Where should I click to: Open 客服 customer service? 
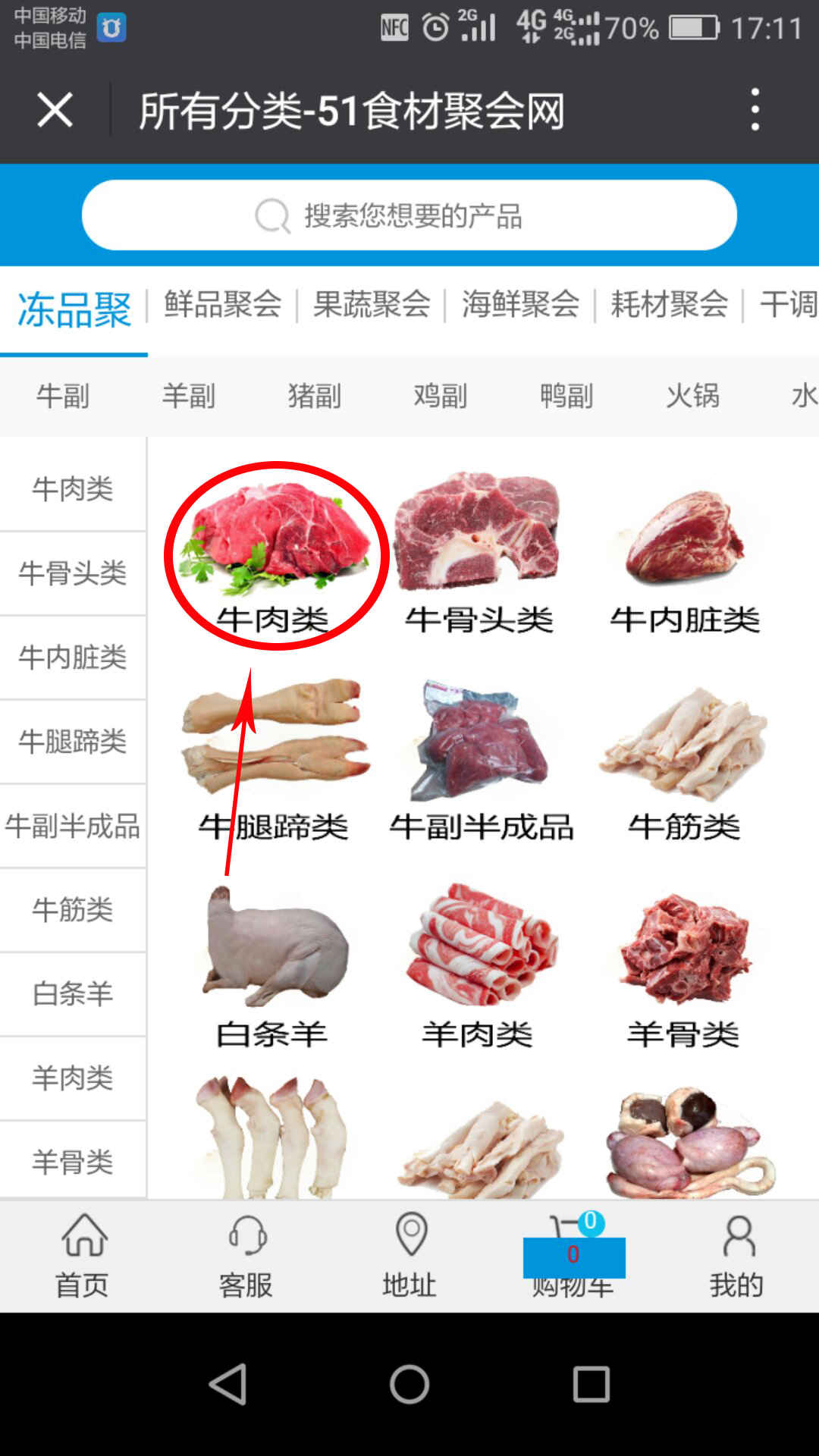pyautogui.click(x=246, y=1255)
